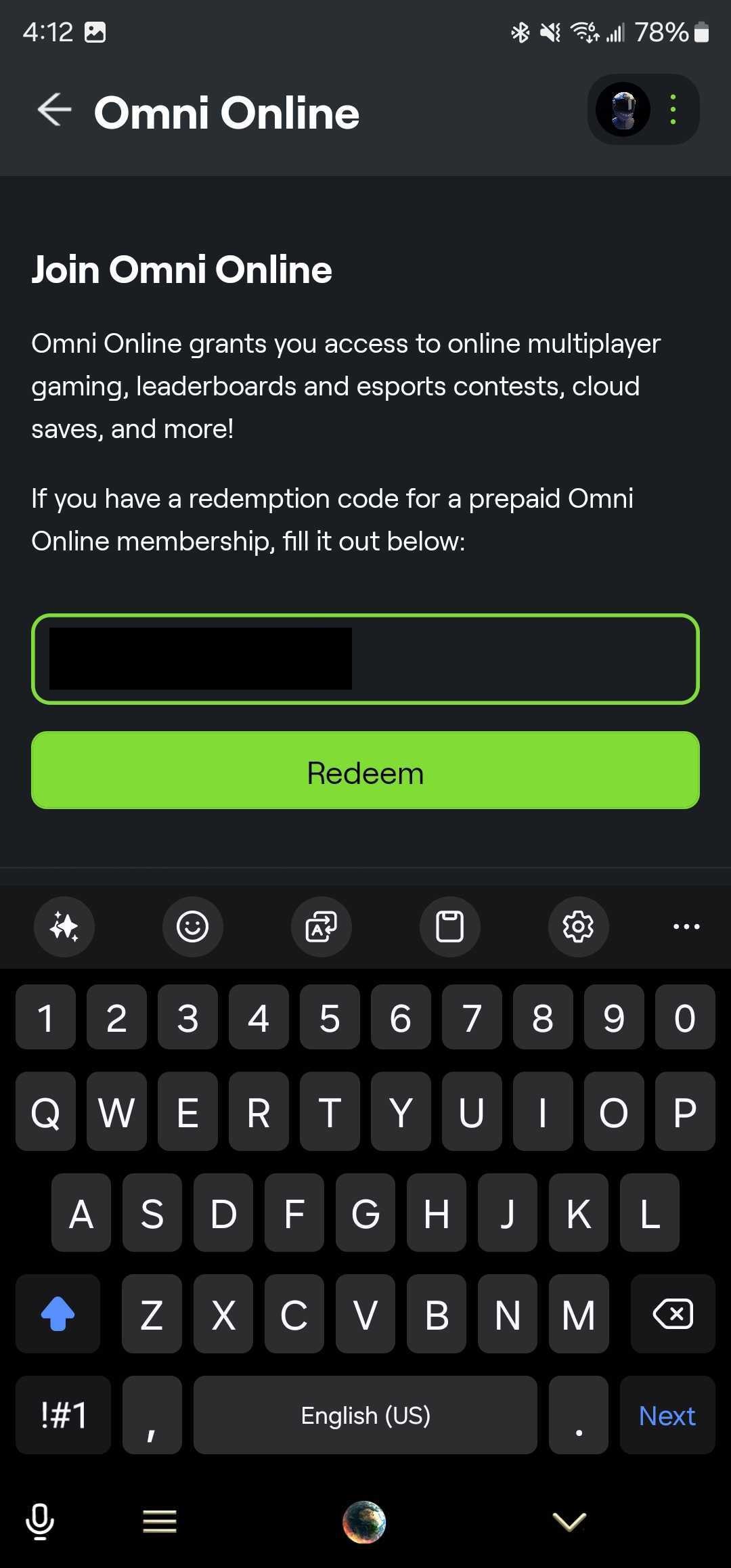Screen dimensions: 731x1568
Task: Toggle Shift for uppercase letters
Action: [58, 1314]
